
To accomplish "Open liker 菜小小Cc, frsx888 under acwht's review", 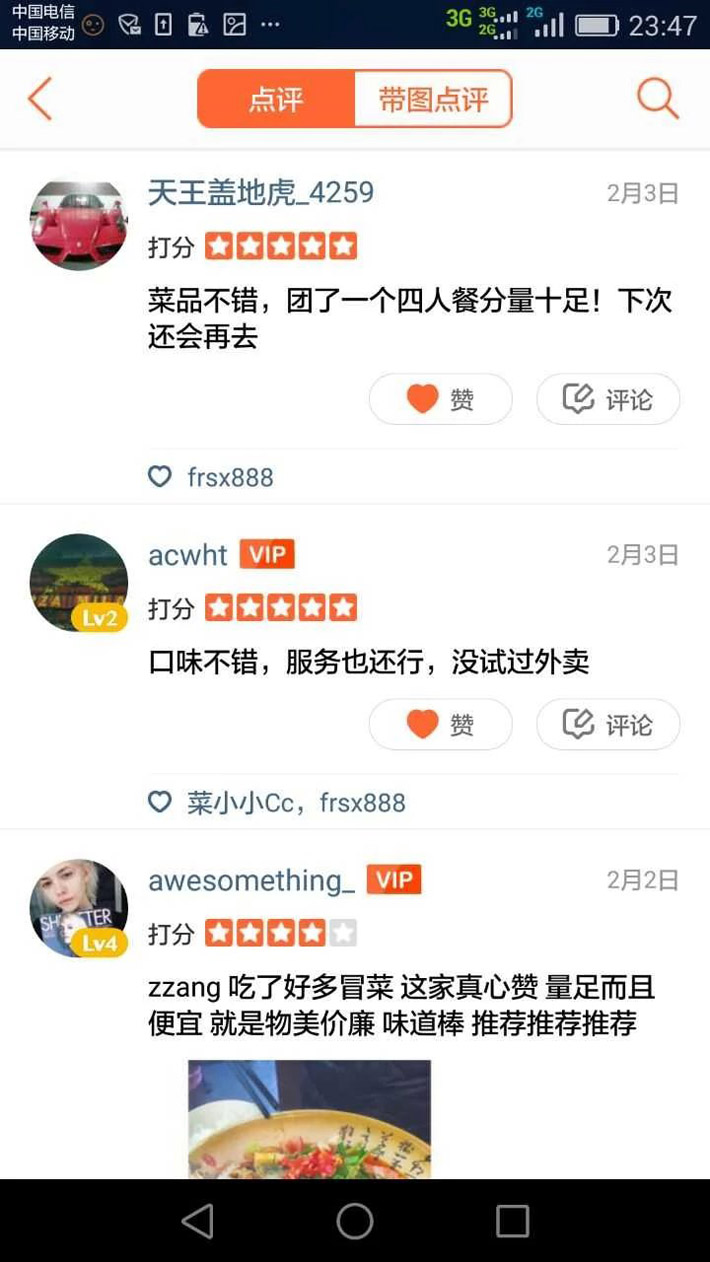I will pos(295,802).
